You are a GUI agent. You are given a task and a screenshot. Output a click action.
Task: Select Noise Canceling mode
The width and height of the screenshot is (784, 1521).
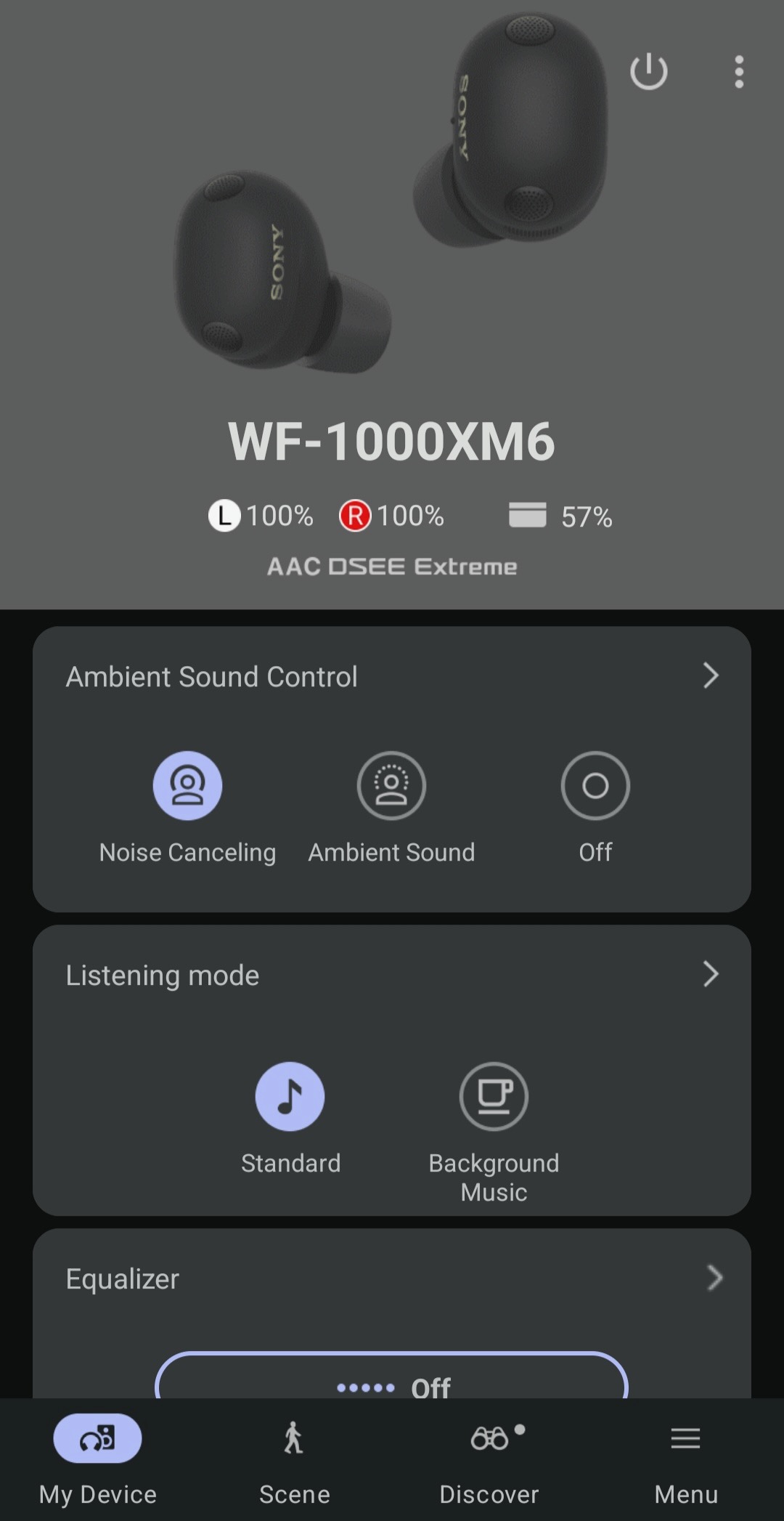pos(187,786)
